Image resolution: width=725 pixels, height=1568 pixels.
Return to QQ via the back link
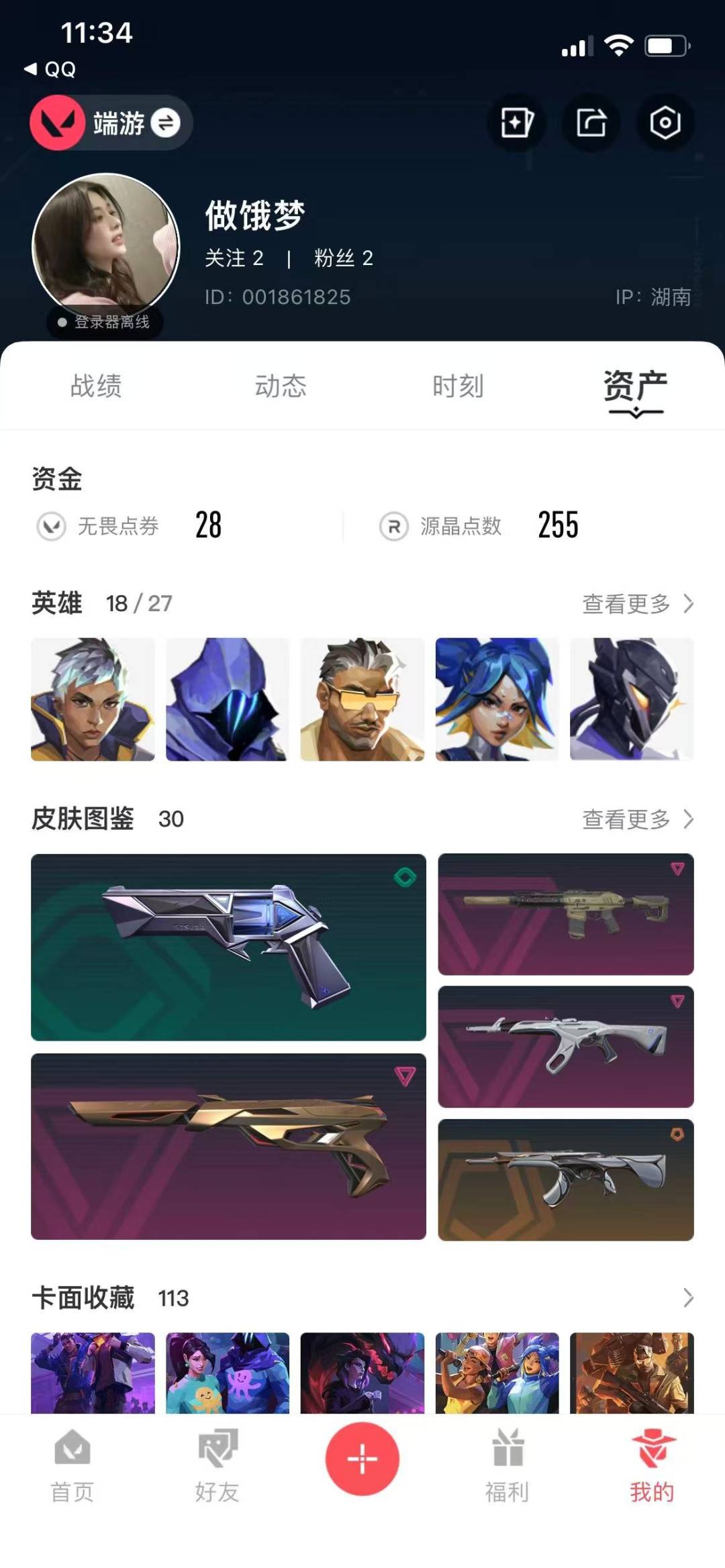click(50, 69)
